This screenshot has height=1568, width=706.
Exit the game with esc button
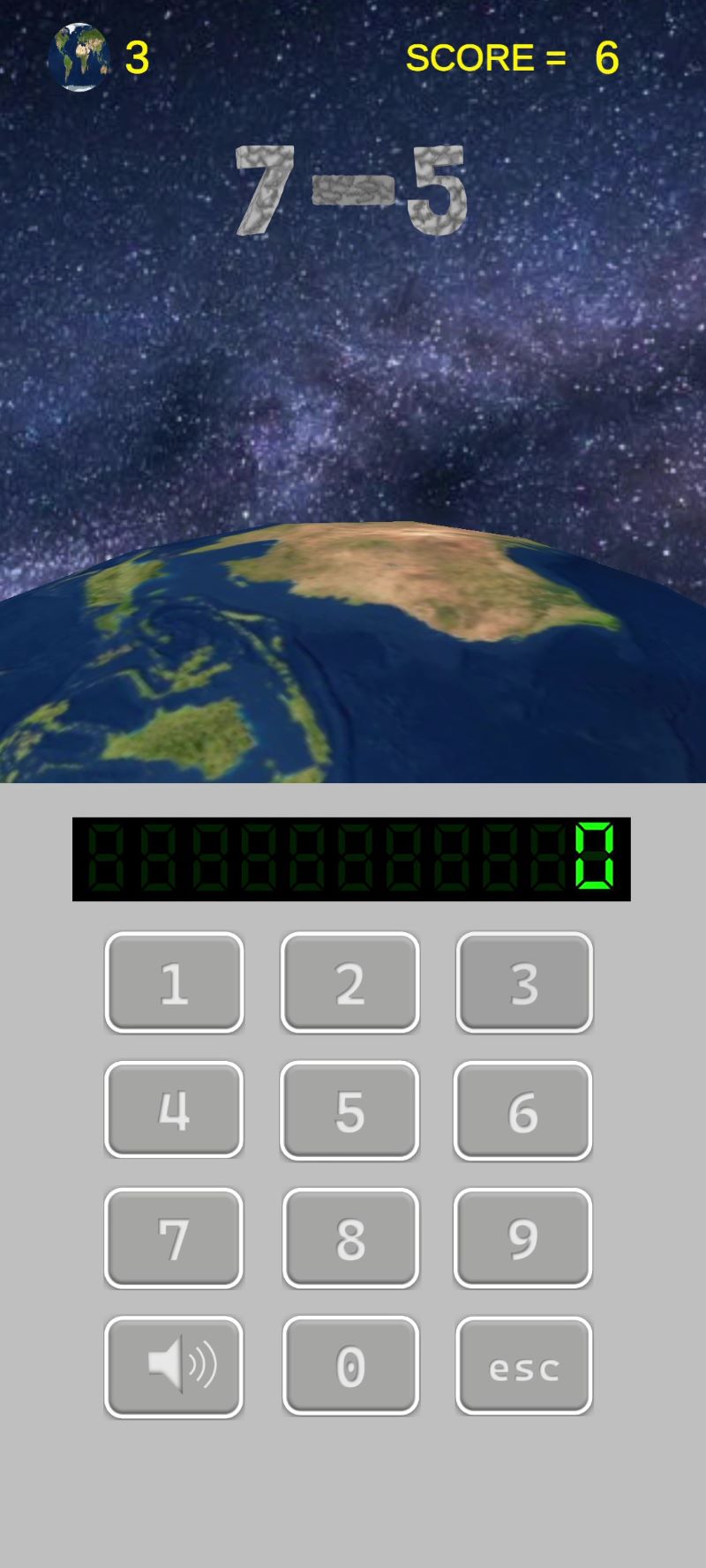point(523,1366)
